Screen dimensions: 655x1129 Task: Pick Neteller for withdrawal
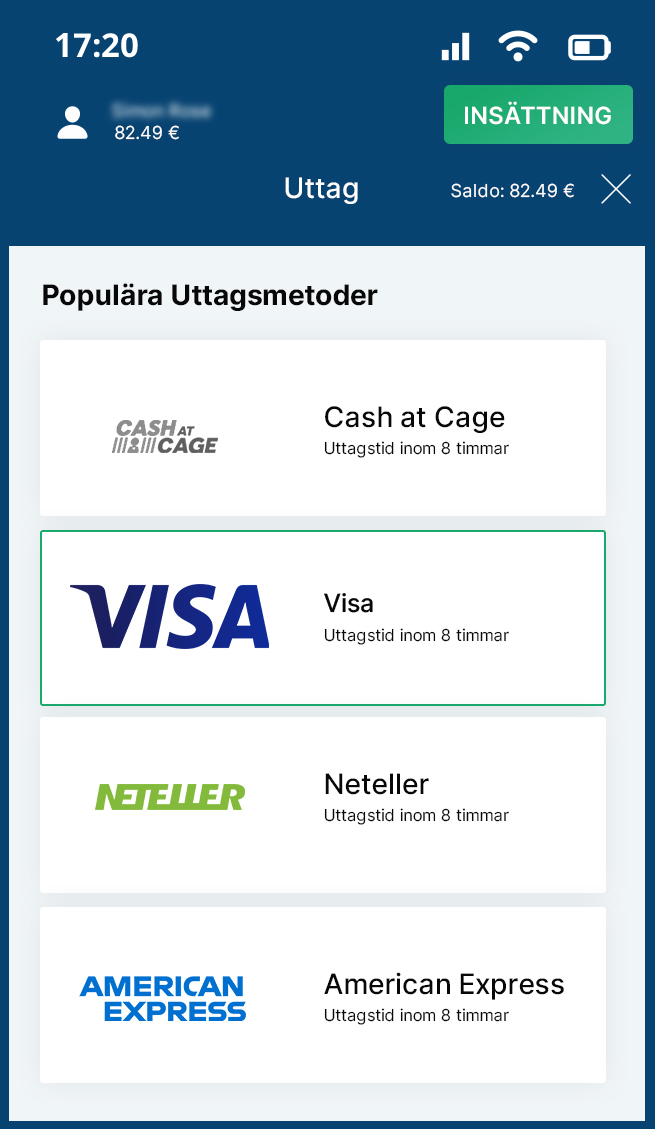[322, 805]
